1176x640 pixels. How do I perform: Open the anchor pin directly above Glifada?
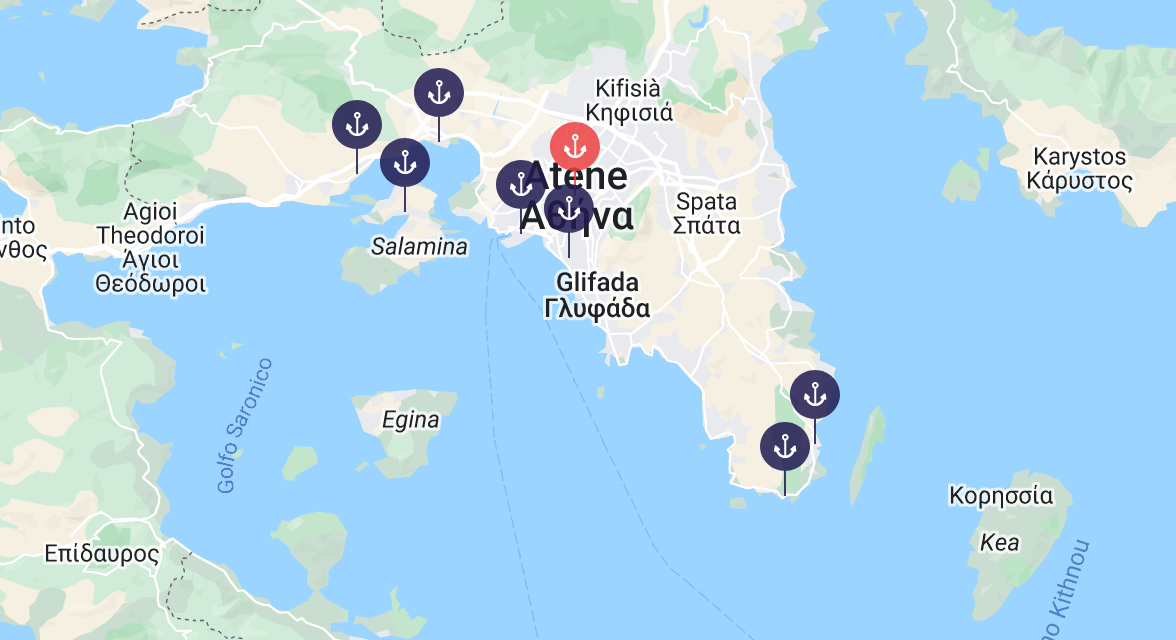coord(569,210)
